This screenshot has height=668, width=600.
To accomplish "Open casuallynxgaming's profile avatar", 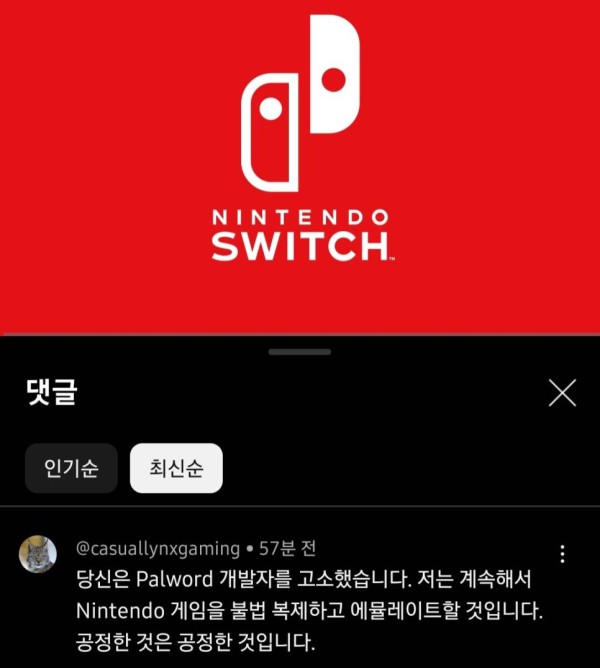I will click(x=37, y=554).
